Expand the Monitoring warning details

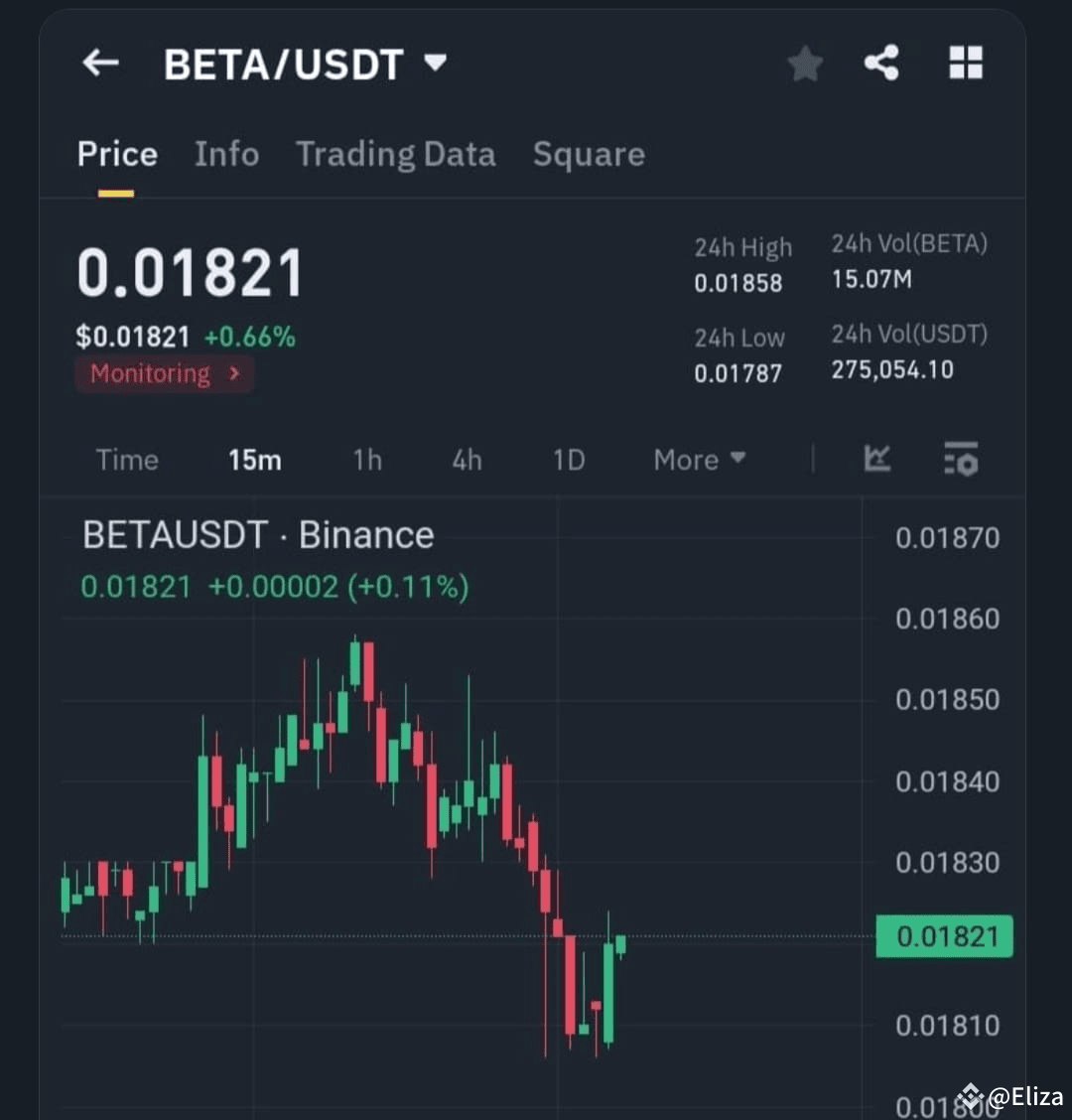pyautogui.click(x=164, y=374)
